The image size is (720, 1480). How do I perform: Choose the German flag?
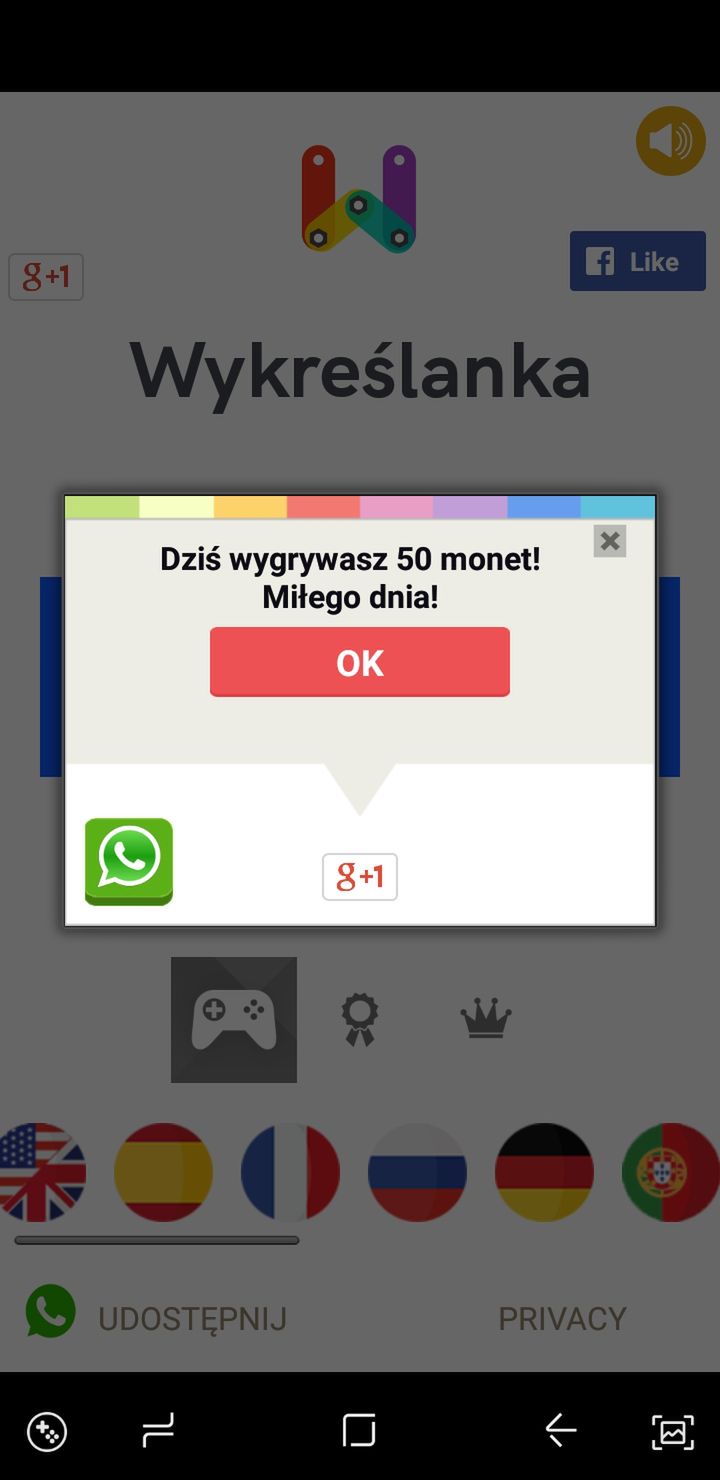pyautogui.click(x=544, y=1172)
